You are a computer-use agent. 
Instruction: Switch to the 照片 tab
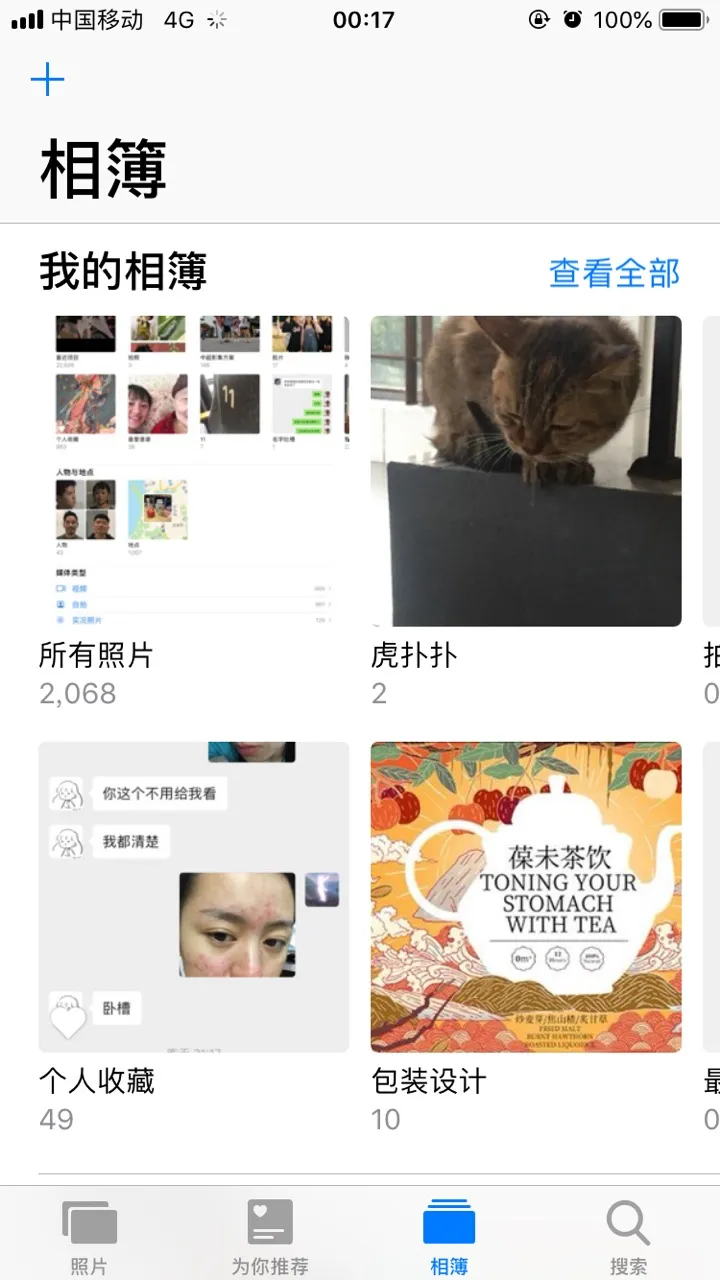tap(89, 1236)
